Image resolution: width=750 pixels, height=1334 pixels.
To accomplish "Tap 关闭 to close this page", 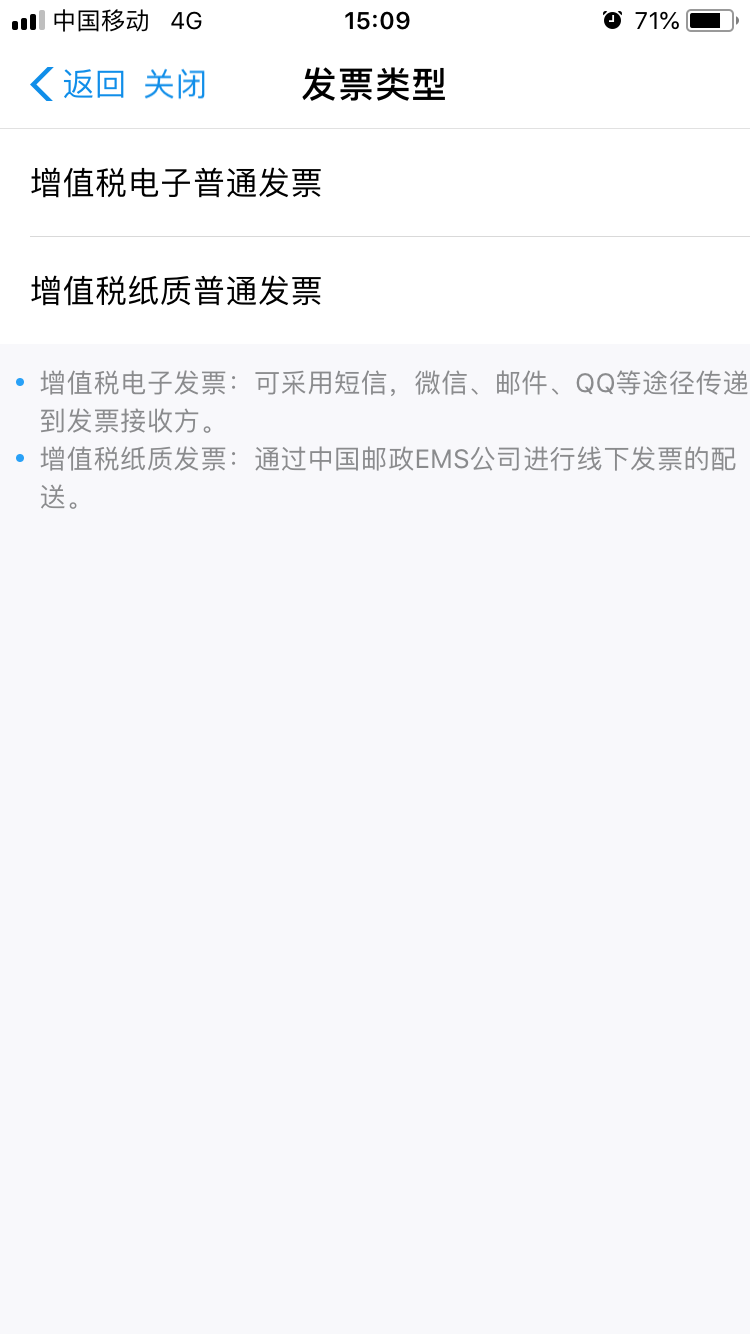I will pos(175,85).
